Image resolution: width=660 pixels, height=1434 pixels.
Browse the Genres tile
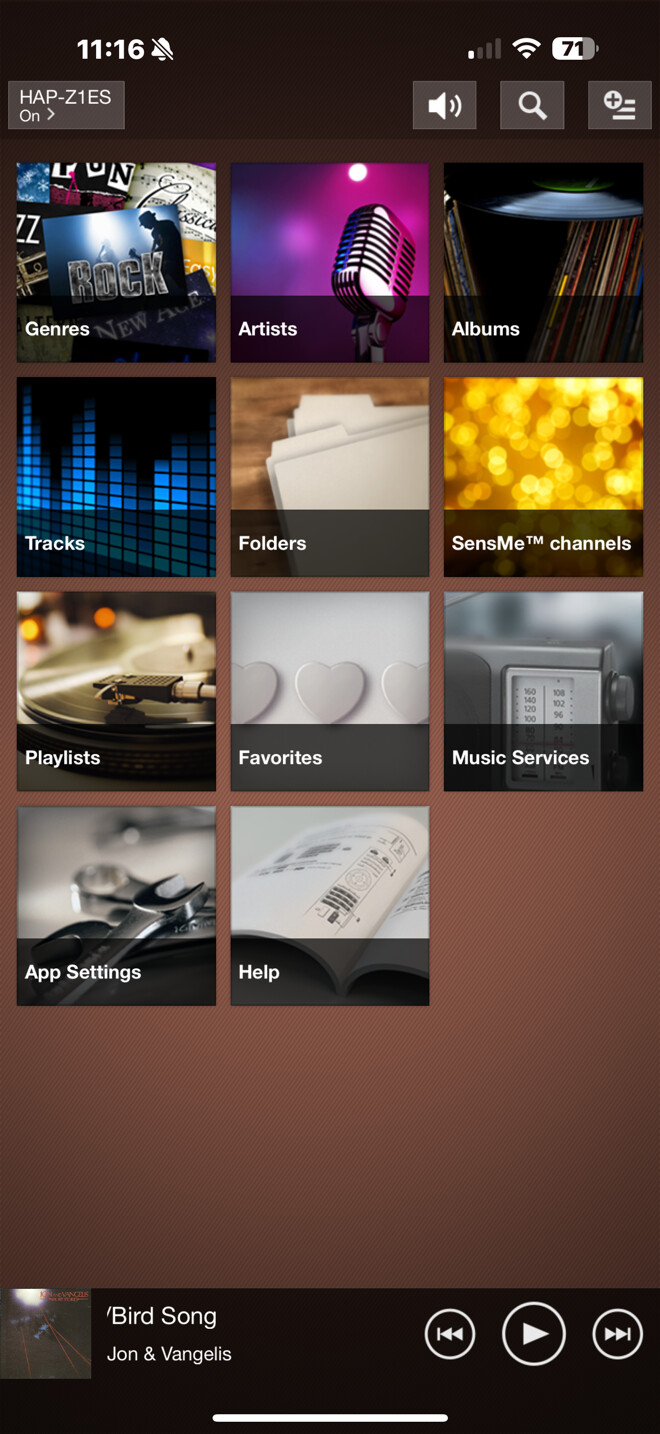click(116, 262)
